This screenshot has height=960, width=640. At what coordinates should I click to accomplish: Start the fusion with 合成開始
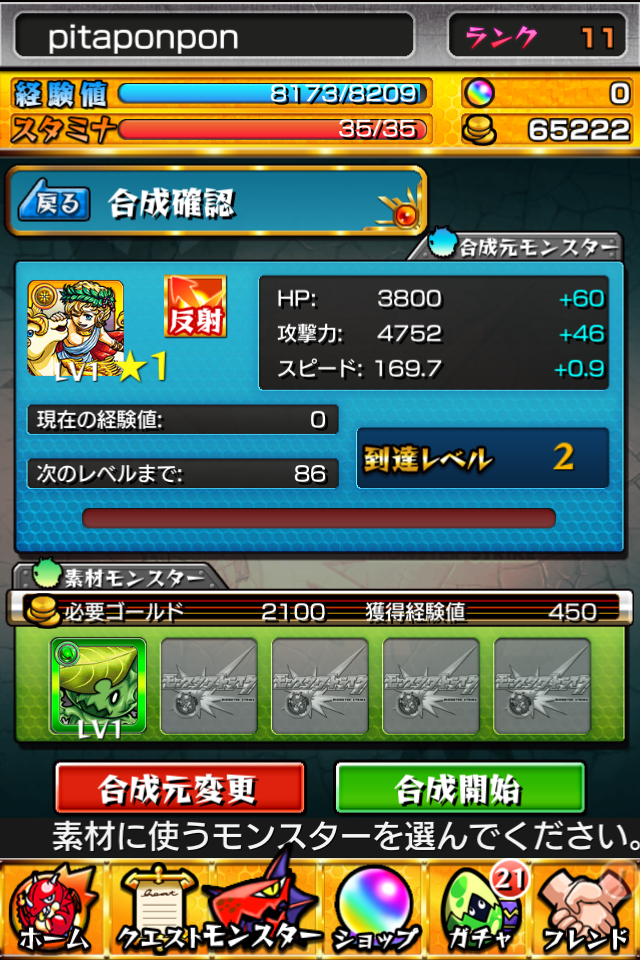click(x=459, y=789)
